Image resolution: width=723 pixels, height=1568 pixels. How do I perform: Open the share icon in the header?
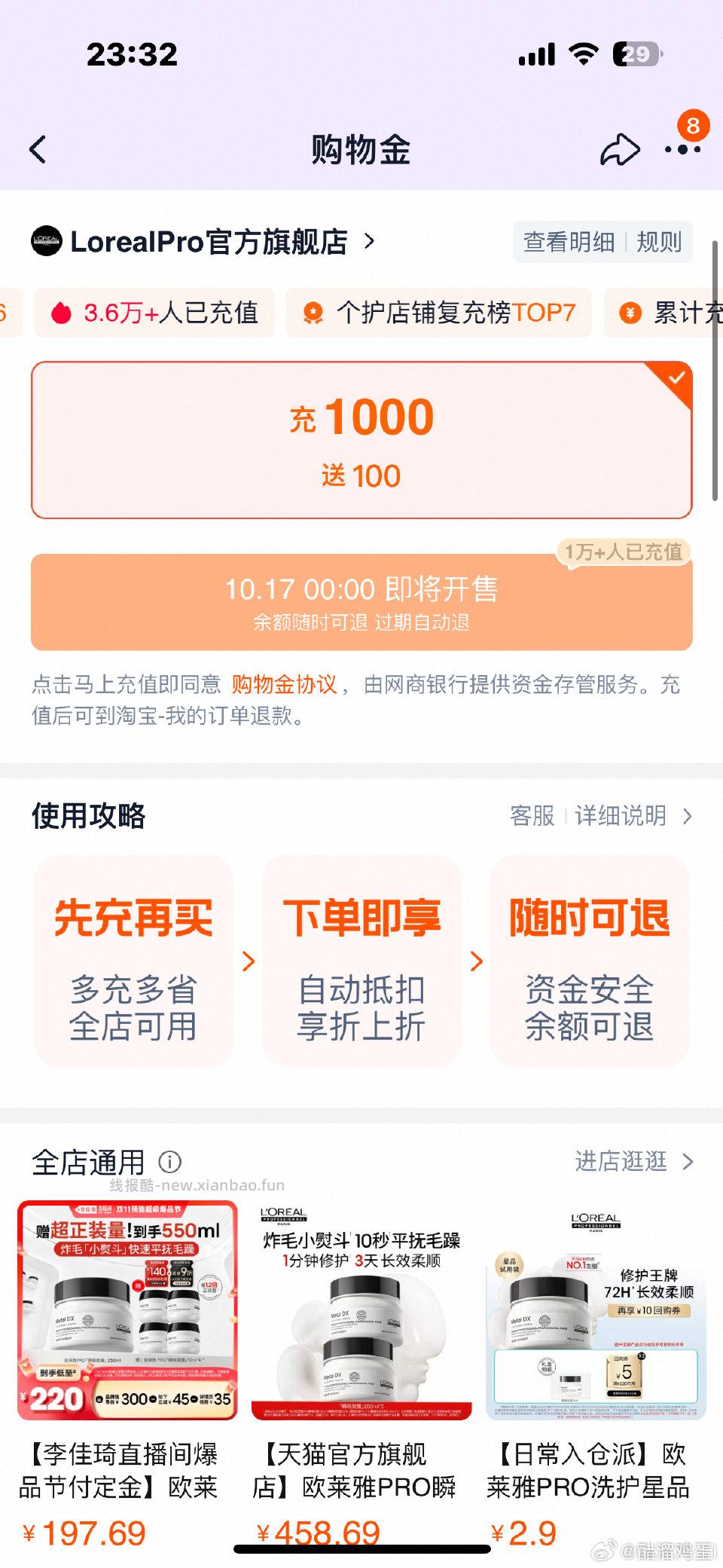pos(619,149)
